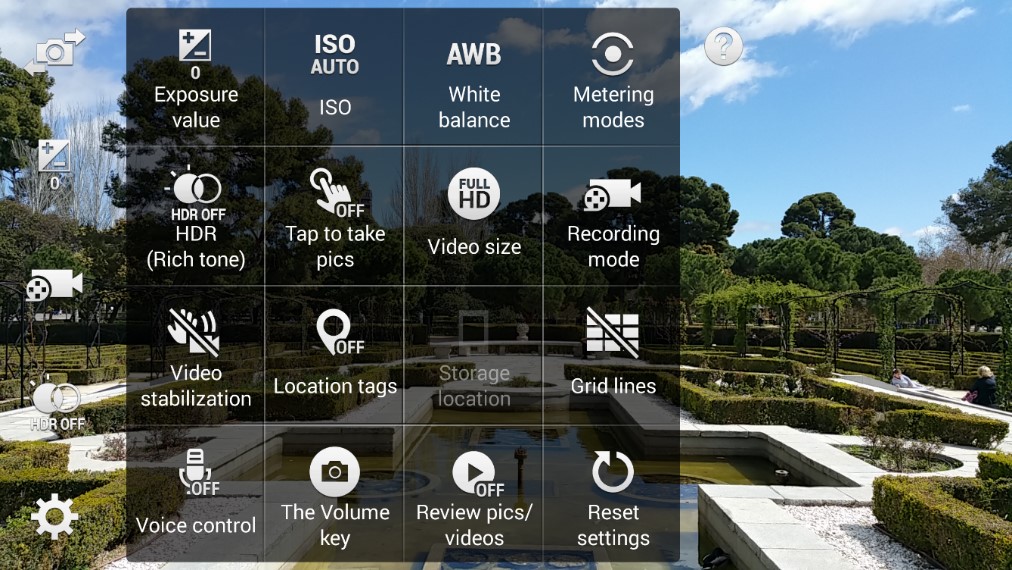The width and height of the screenshot is (1012, 570).
Task: Enable Voice control
Action: [195, 493]
